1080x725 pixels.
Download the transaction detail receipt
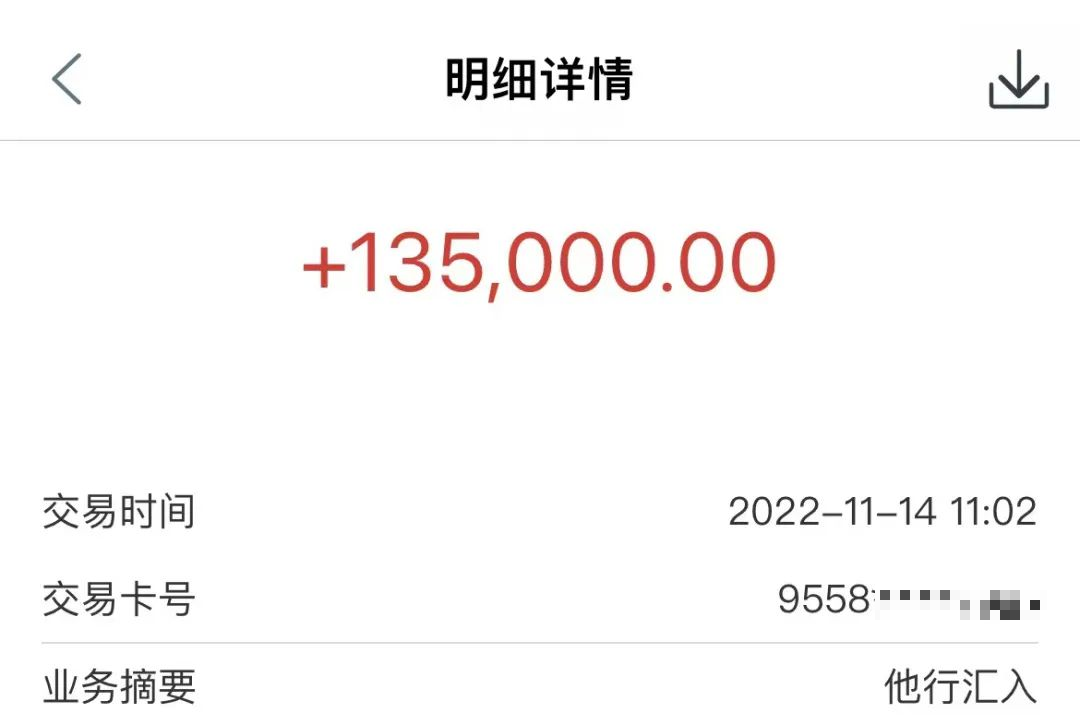click(x=1018, y=79)
